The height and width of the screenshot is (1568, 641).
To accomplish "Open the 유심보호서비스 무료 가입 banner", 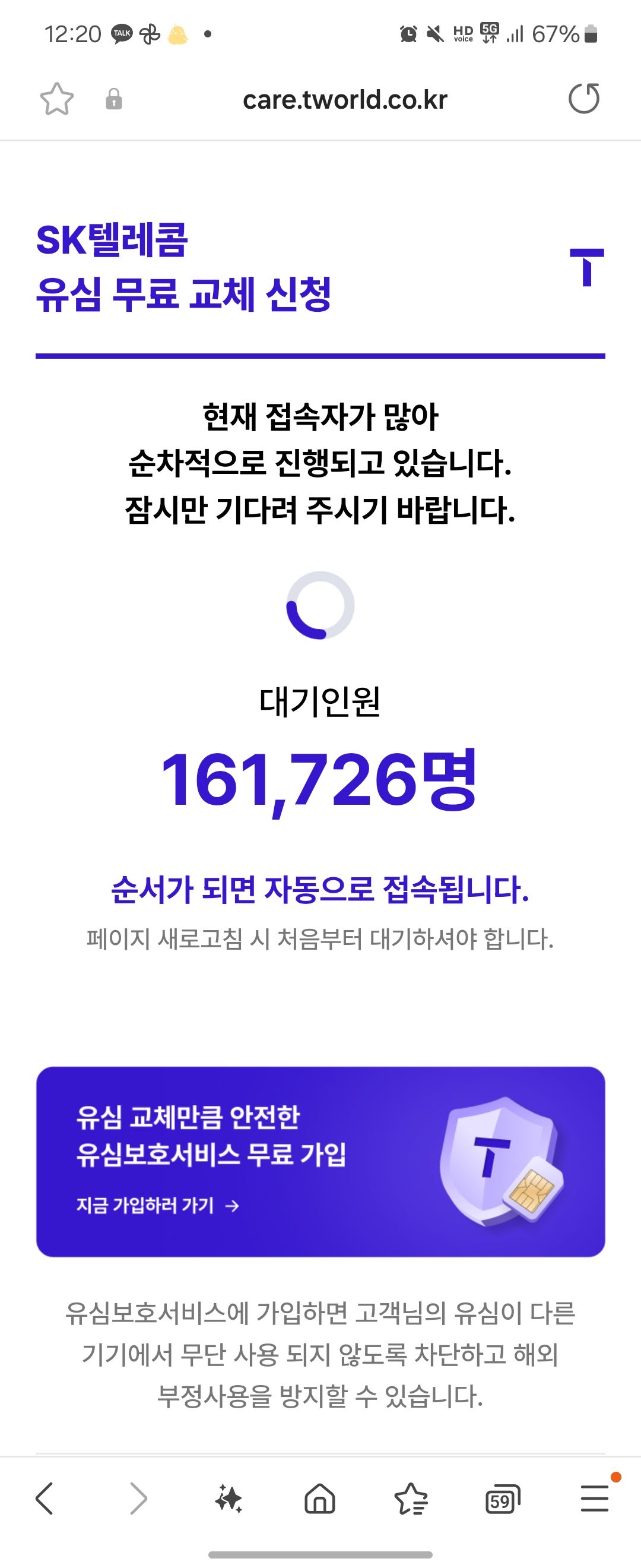I will (x=320, y=1161).
